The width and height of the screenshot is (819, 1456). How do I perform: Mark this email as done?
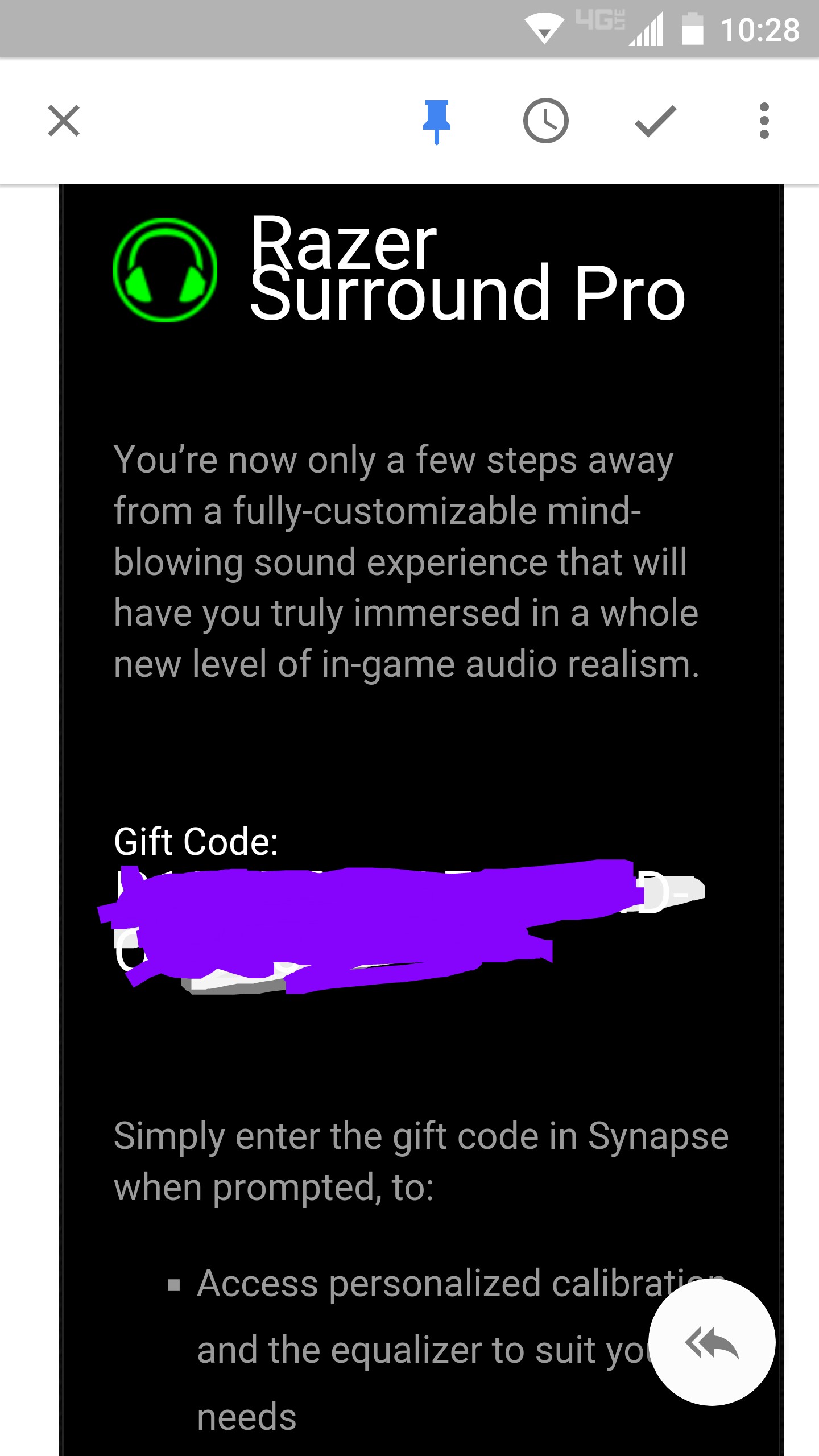[655, 121]
